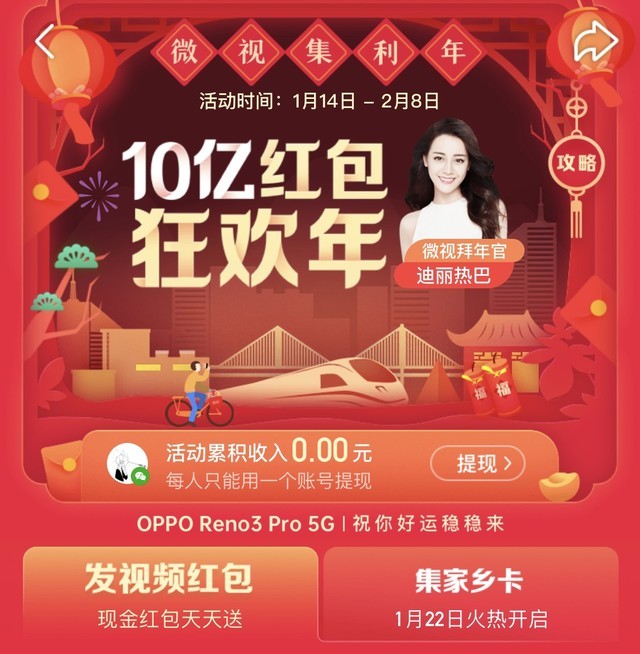The image size is (640, 654).
Task: Share this activity page
Action: 596,42
